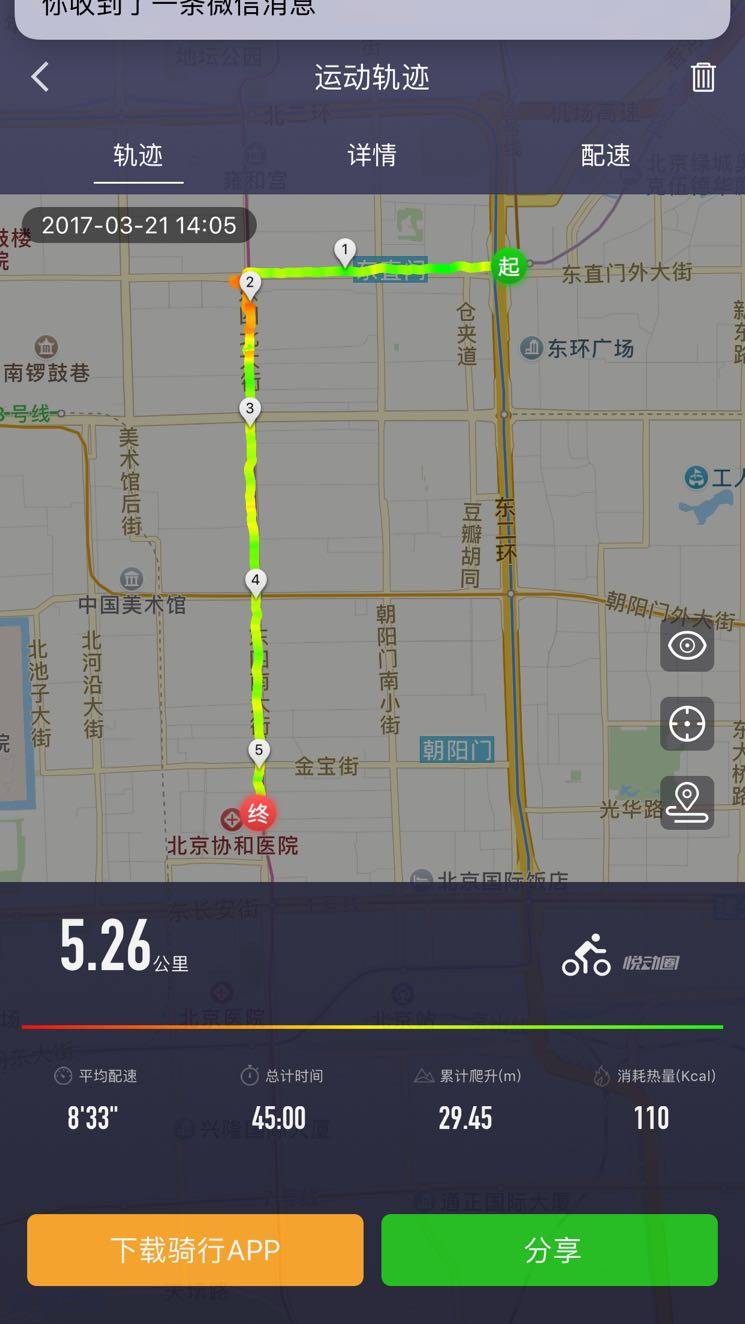
Task: Go back using the top-left arrow
Action: pos(40,77)
